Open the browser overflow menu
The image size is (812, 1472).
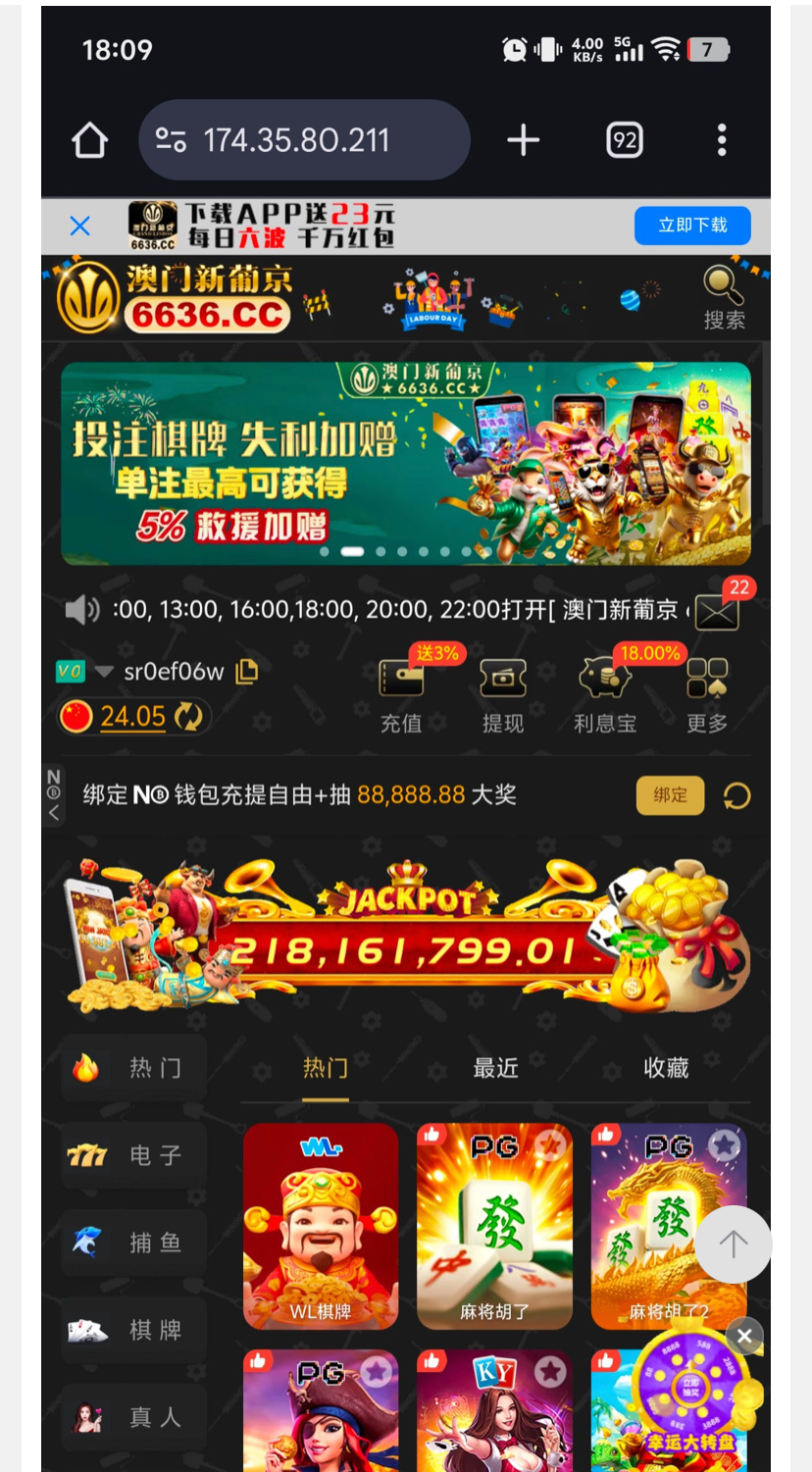(722, 140)
